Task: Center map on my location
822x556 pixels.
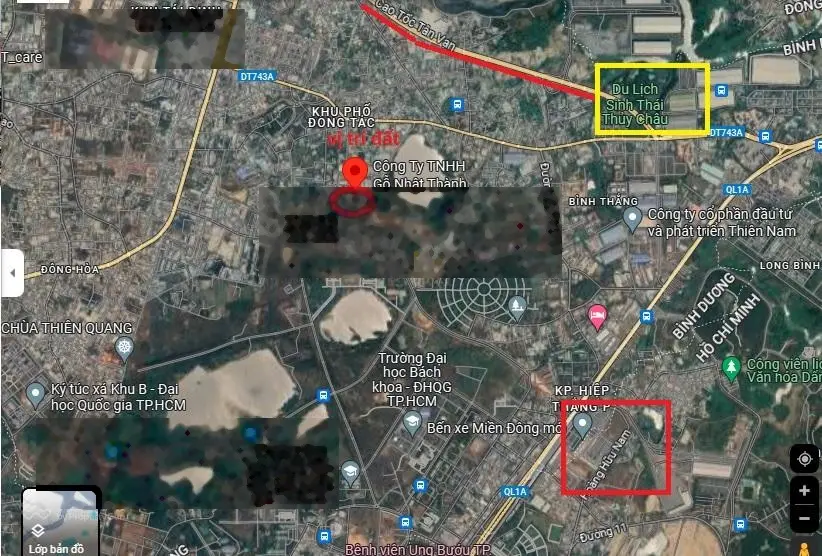Action: [x=804, y=458]
